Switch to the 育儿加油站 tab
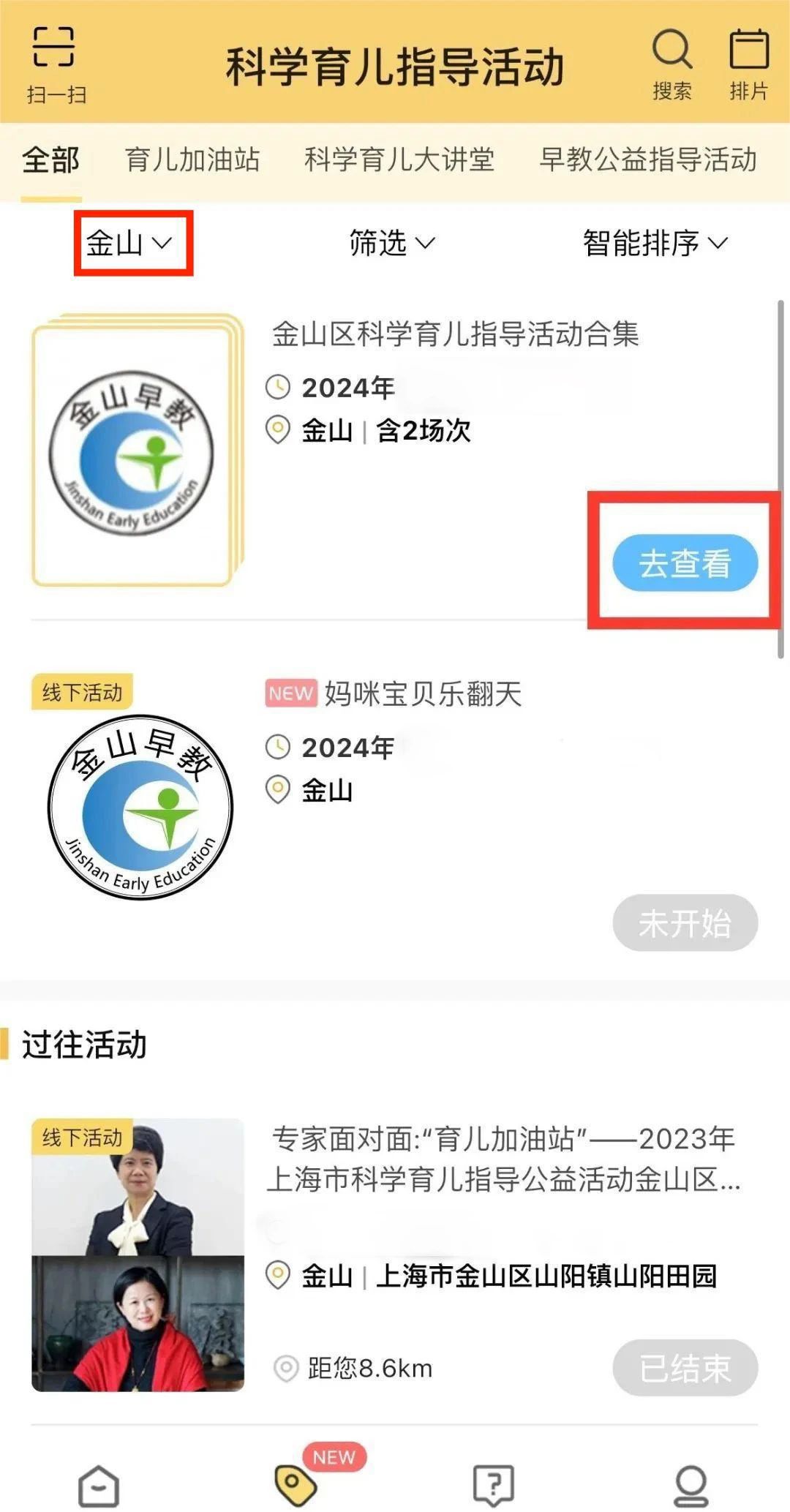This screenshot has width=790, height=1512. [x=192, y=159]
